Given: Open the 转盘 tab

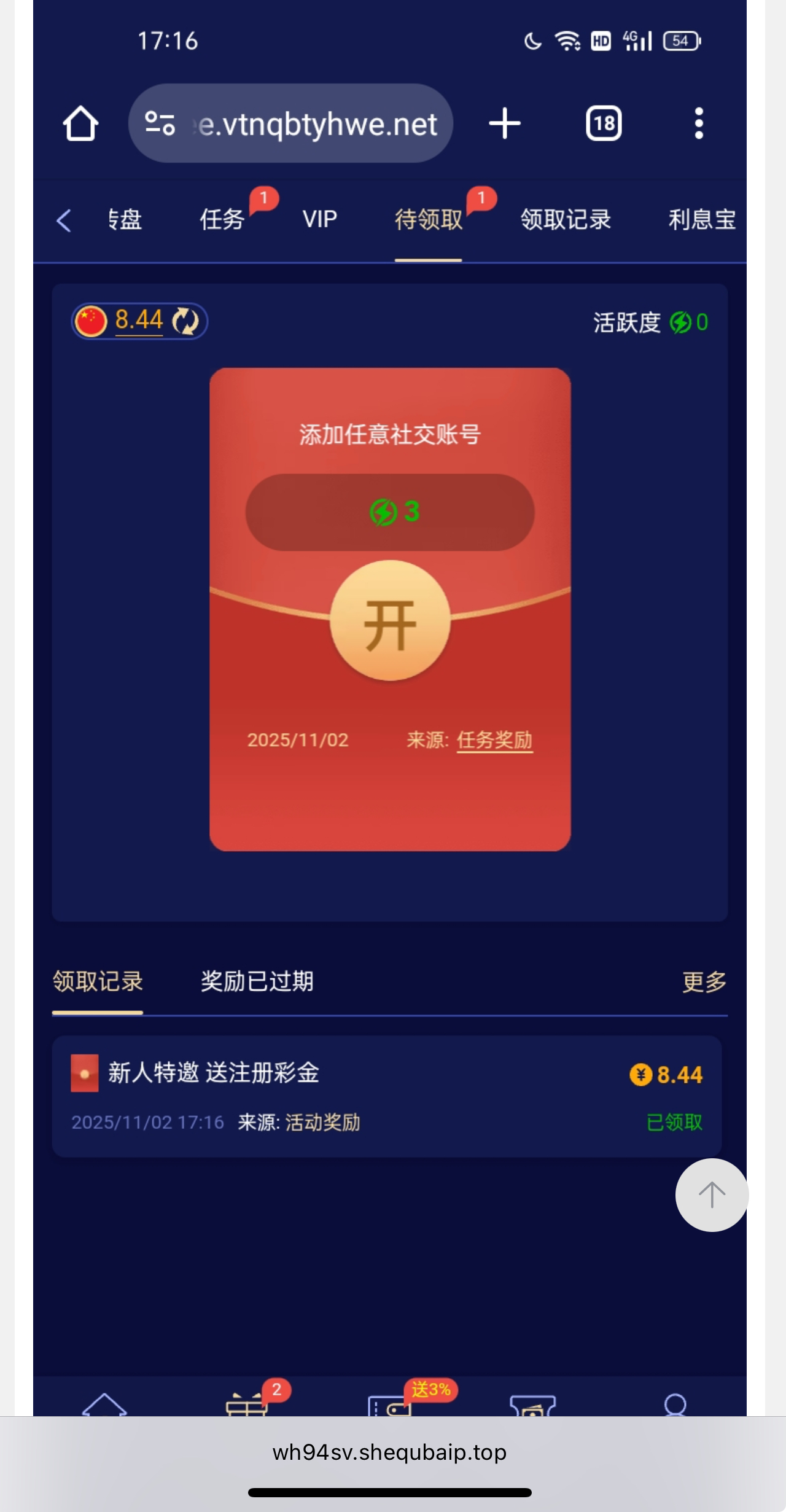Looking at the screenshot, I should click(x=125, y=220).
